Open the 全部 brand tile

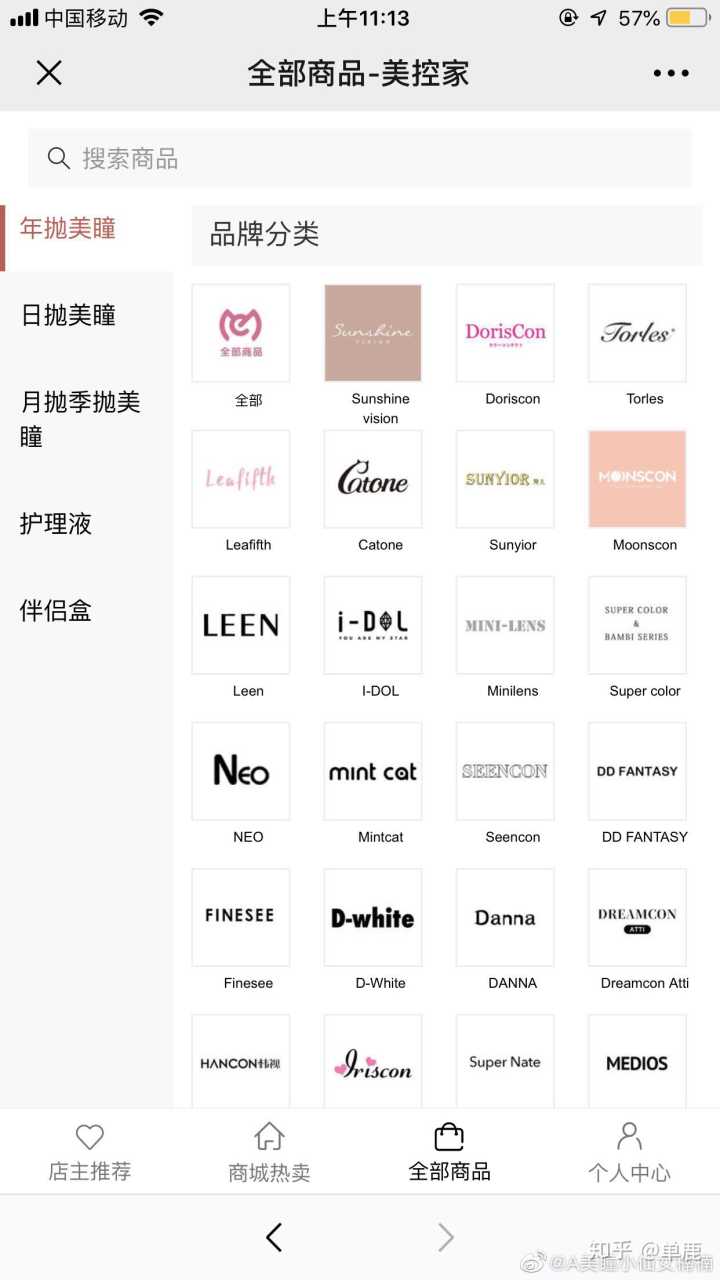point(241,334)
